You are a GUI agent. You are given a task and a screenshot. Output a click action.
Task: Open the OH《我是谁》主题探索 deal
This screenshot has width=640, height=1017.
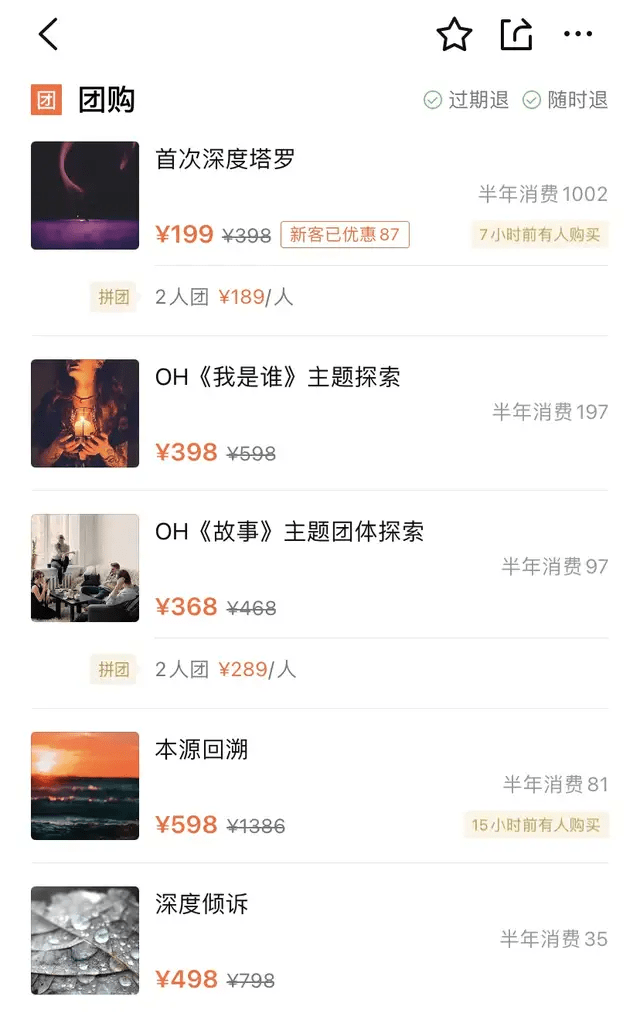point(278,377)
